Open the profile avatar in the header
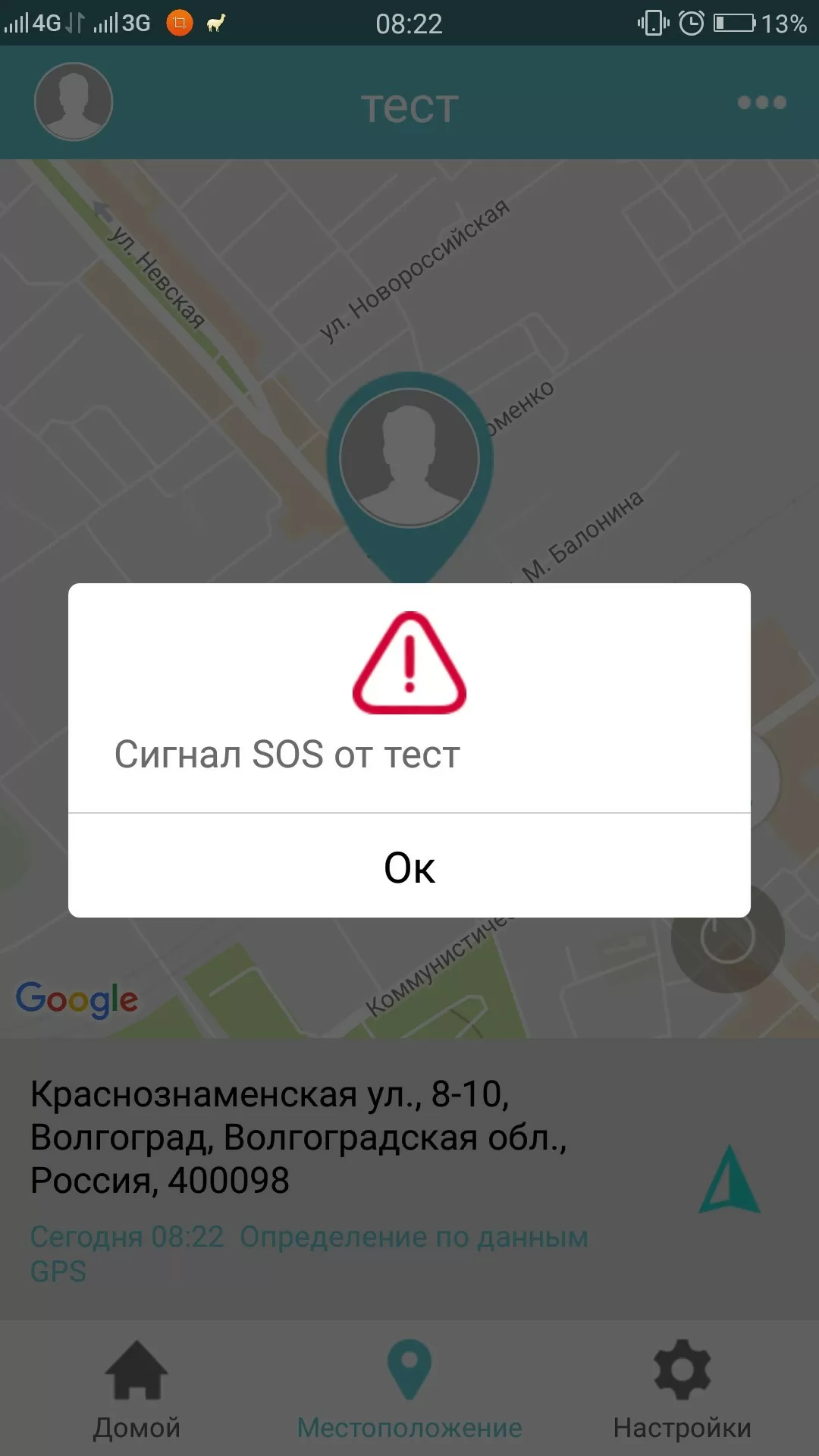 74,102
